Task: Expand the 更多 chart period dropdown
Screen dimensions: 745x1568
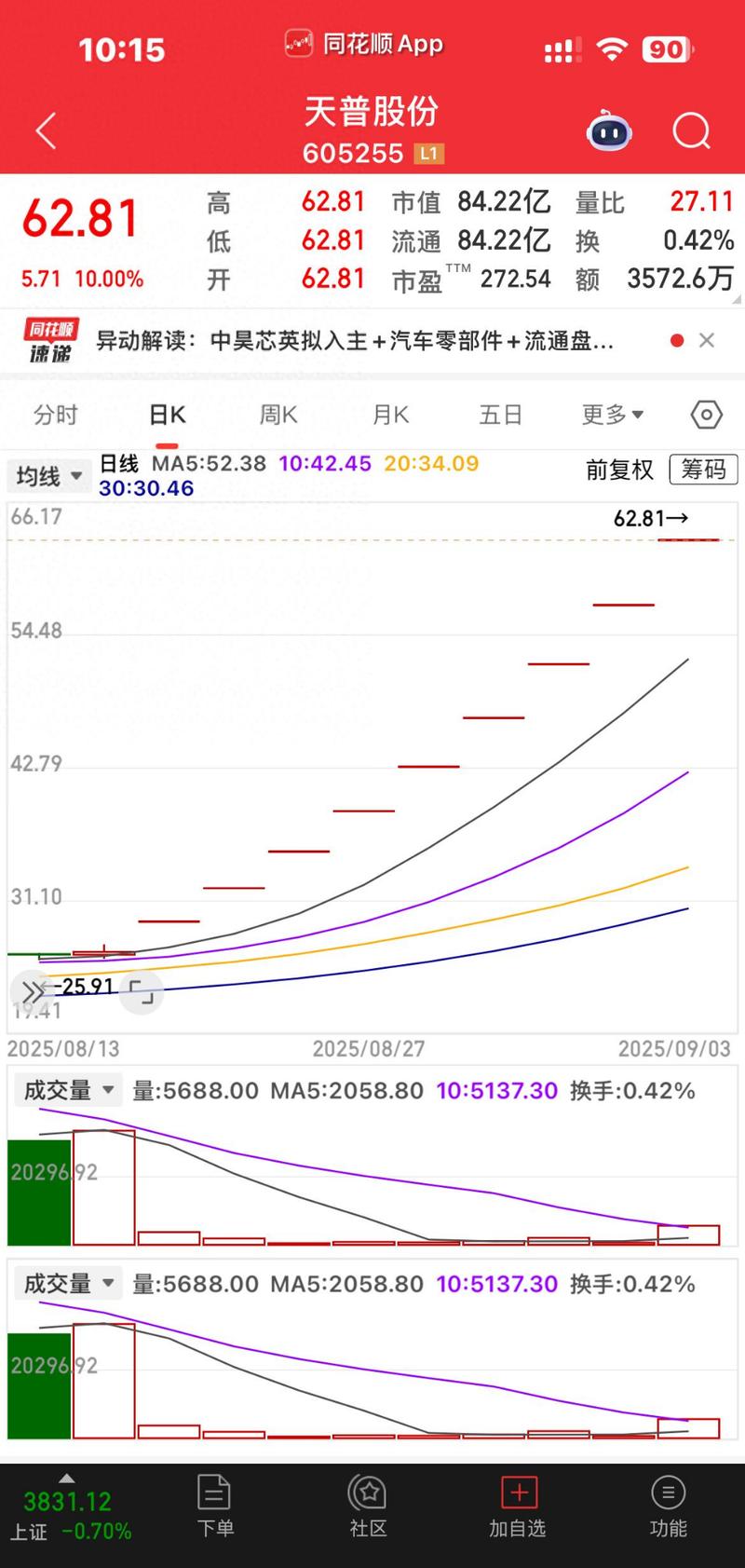Action: (612, 415)
